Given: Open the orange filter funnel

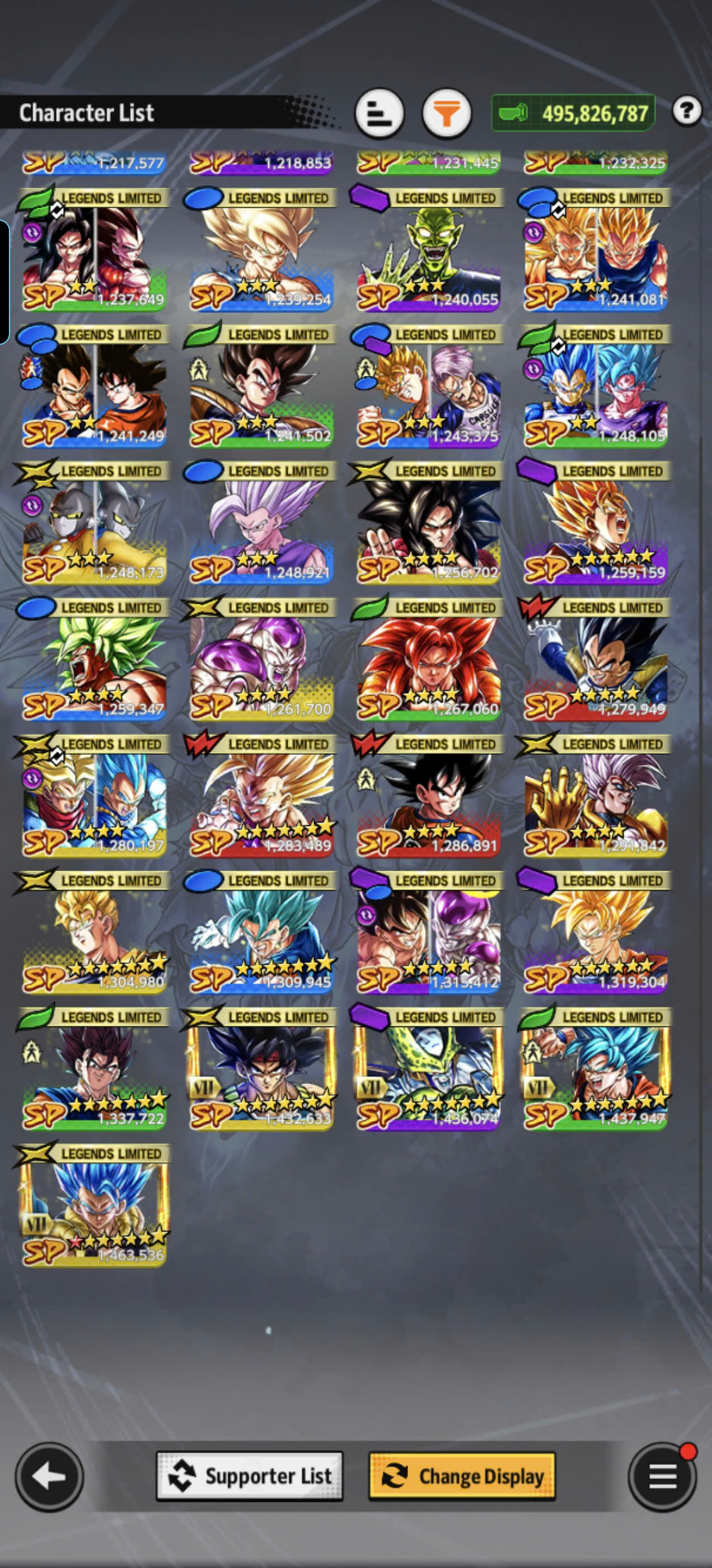Looking at the screenshot, I should pos(447,113).
